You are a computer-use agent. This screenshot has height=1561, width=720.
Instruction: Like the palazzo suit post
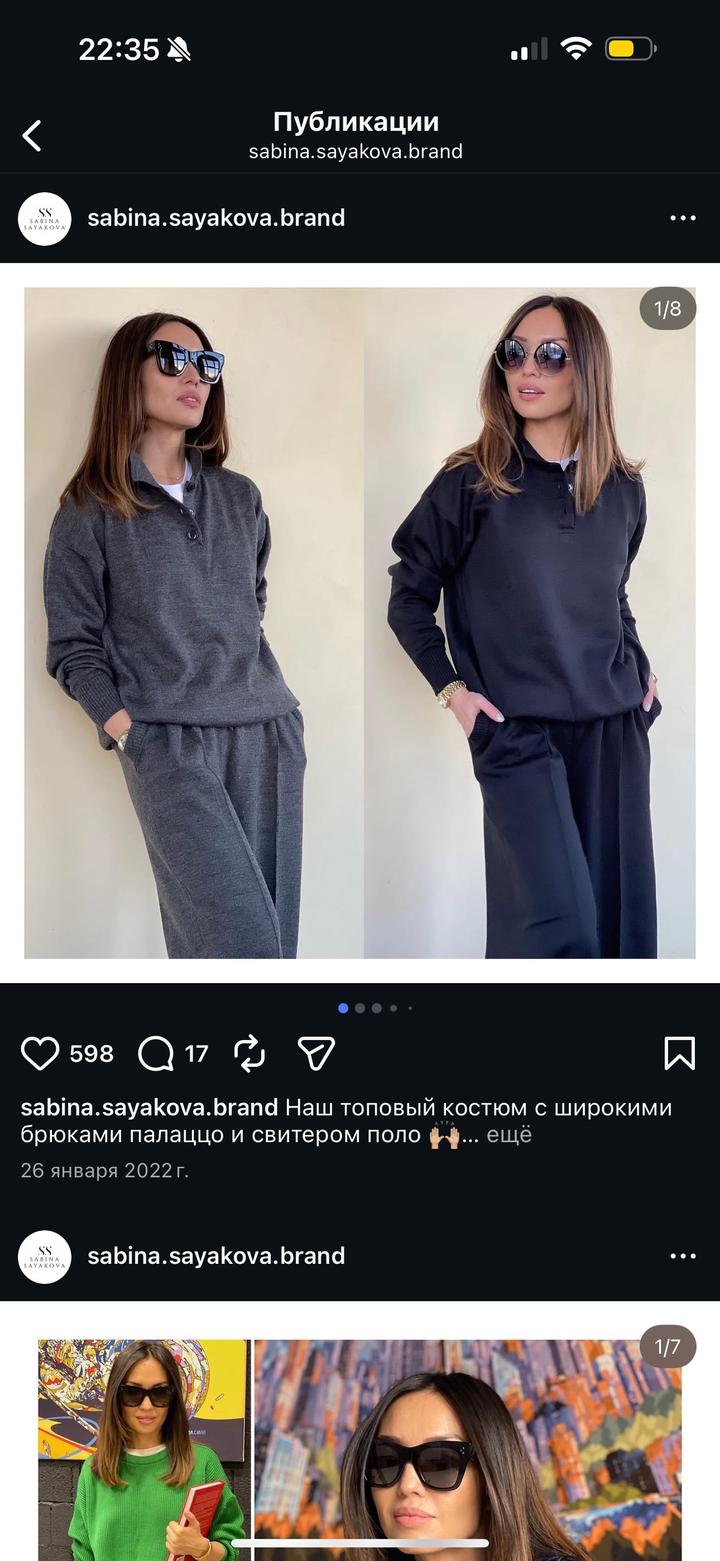tap(40, 1053)
